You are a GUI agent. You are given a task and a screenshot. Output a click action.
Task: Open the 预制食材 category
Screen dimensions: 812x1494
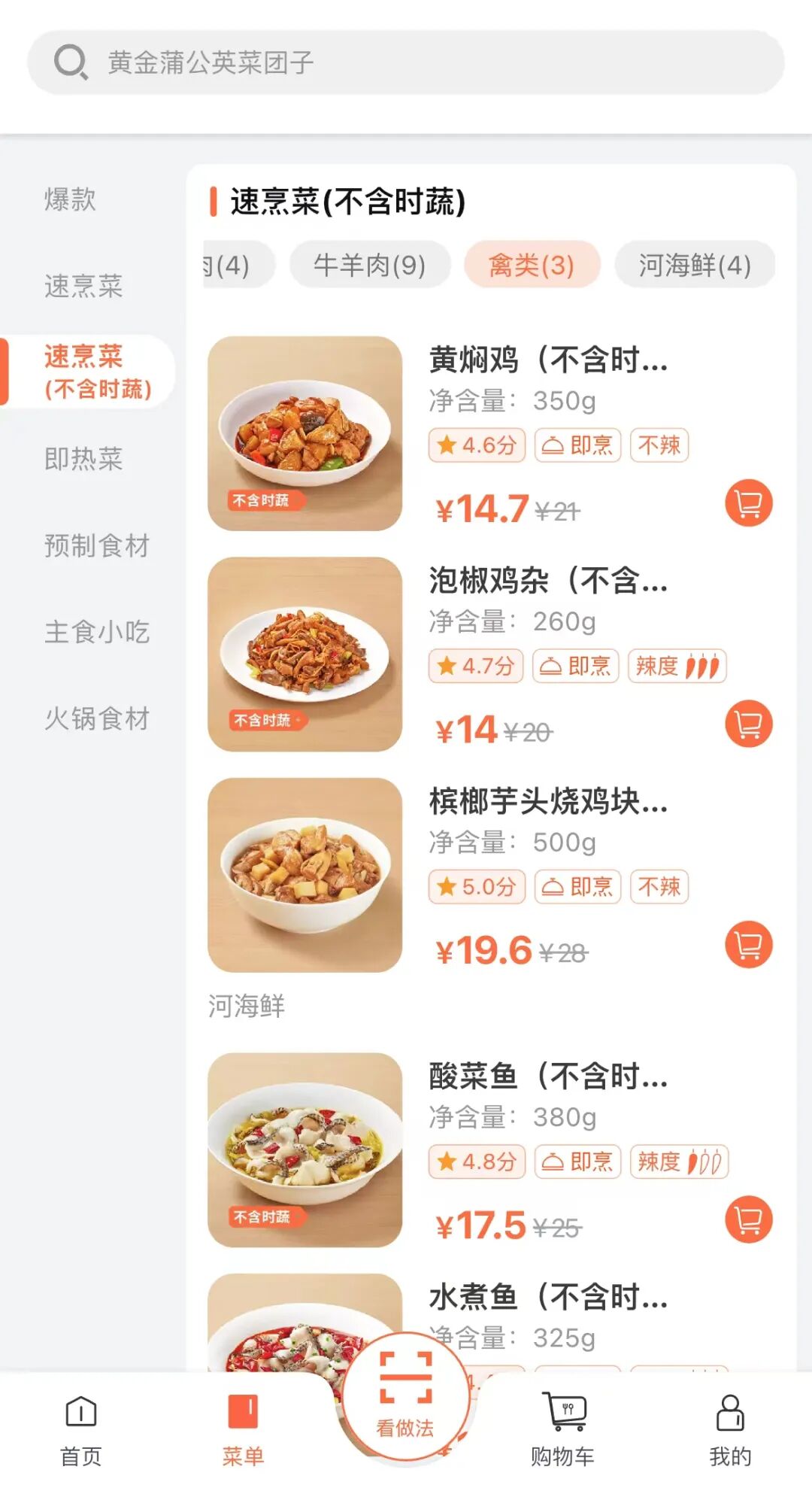[97, 545]
